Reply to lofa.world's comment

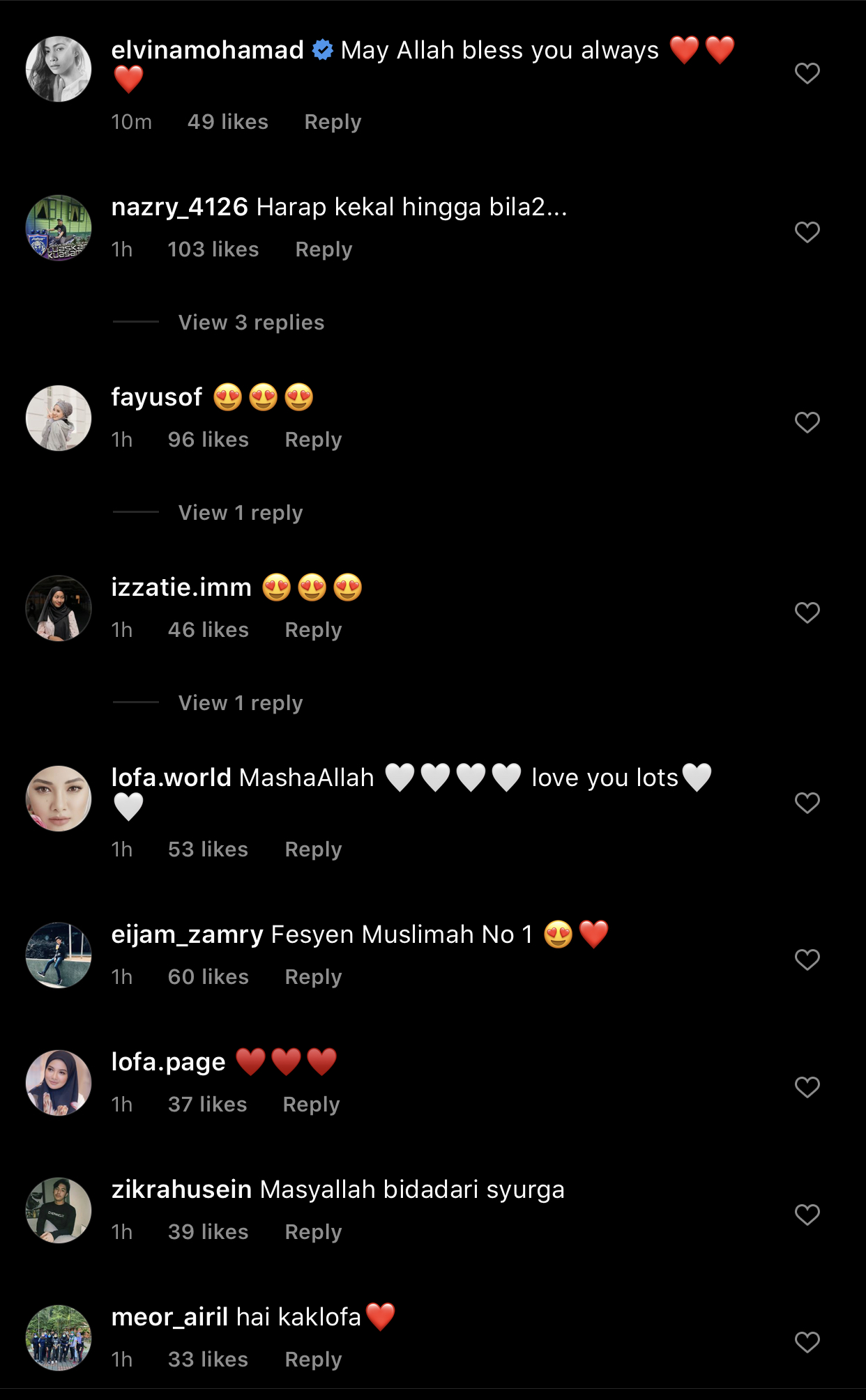[x=313, y=849]
